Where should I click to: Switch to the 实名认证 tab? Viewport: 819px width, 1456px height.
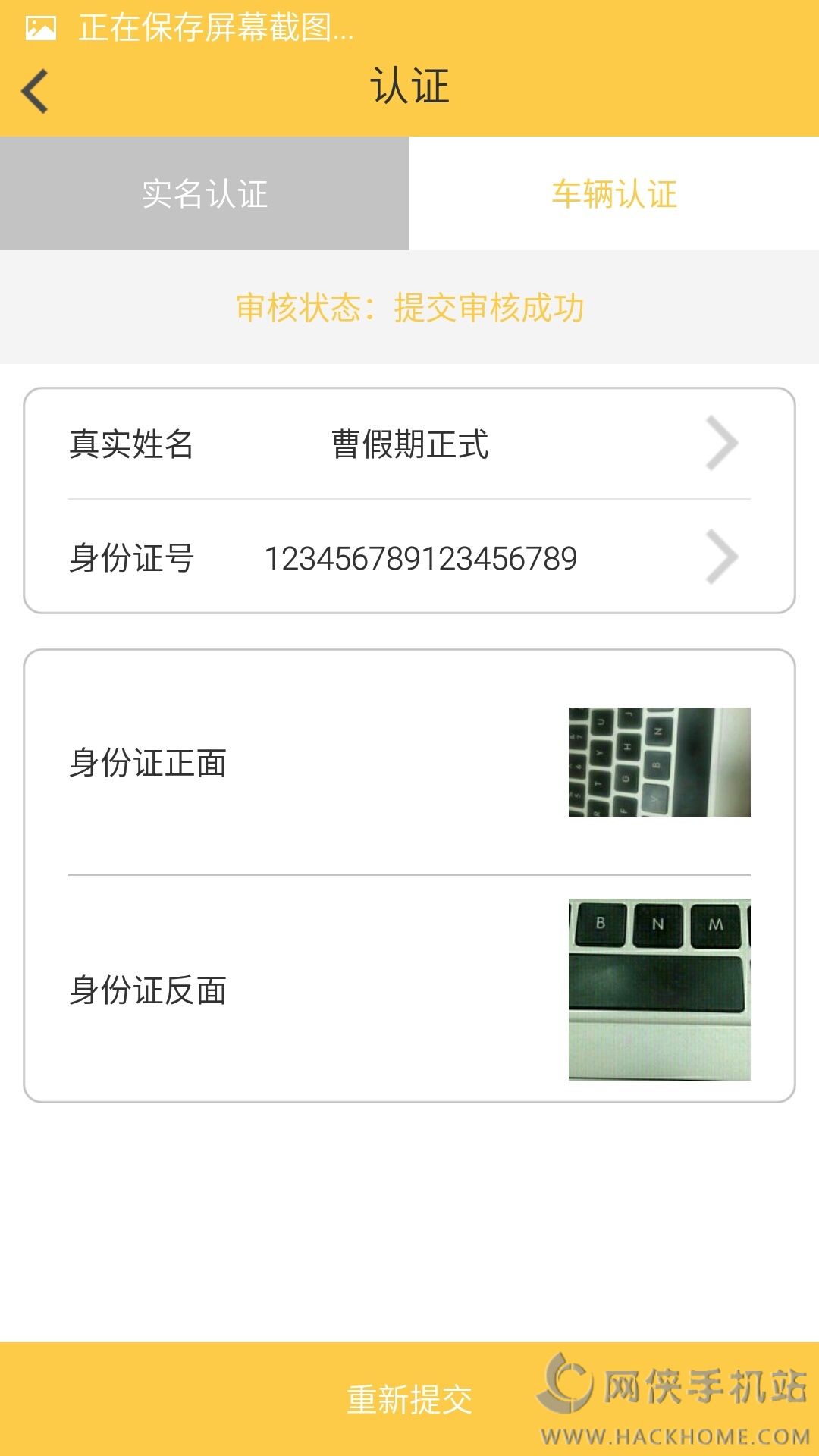pyautogui.click(x=205, y=193)
